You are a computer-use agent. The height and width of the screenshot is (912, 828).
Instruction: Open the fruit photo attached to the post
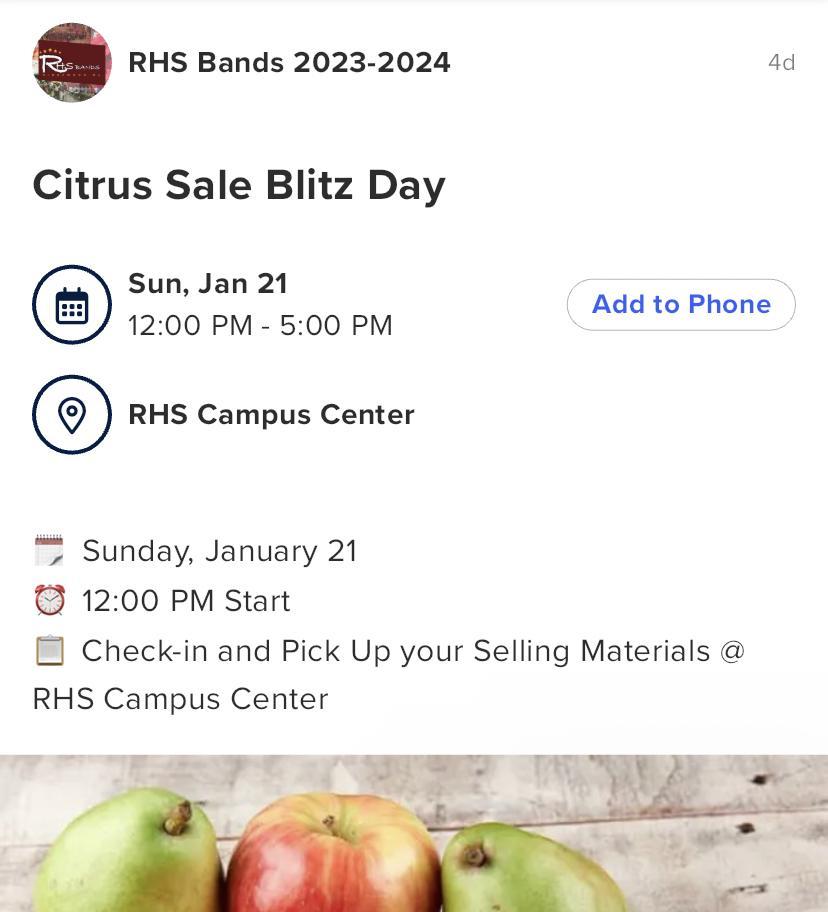414,833
